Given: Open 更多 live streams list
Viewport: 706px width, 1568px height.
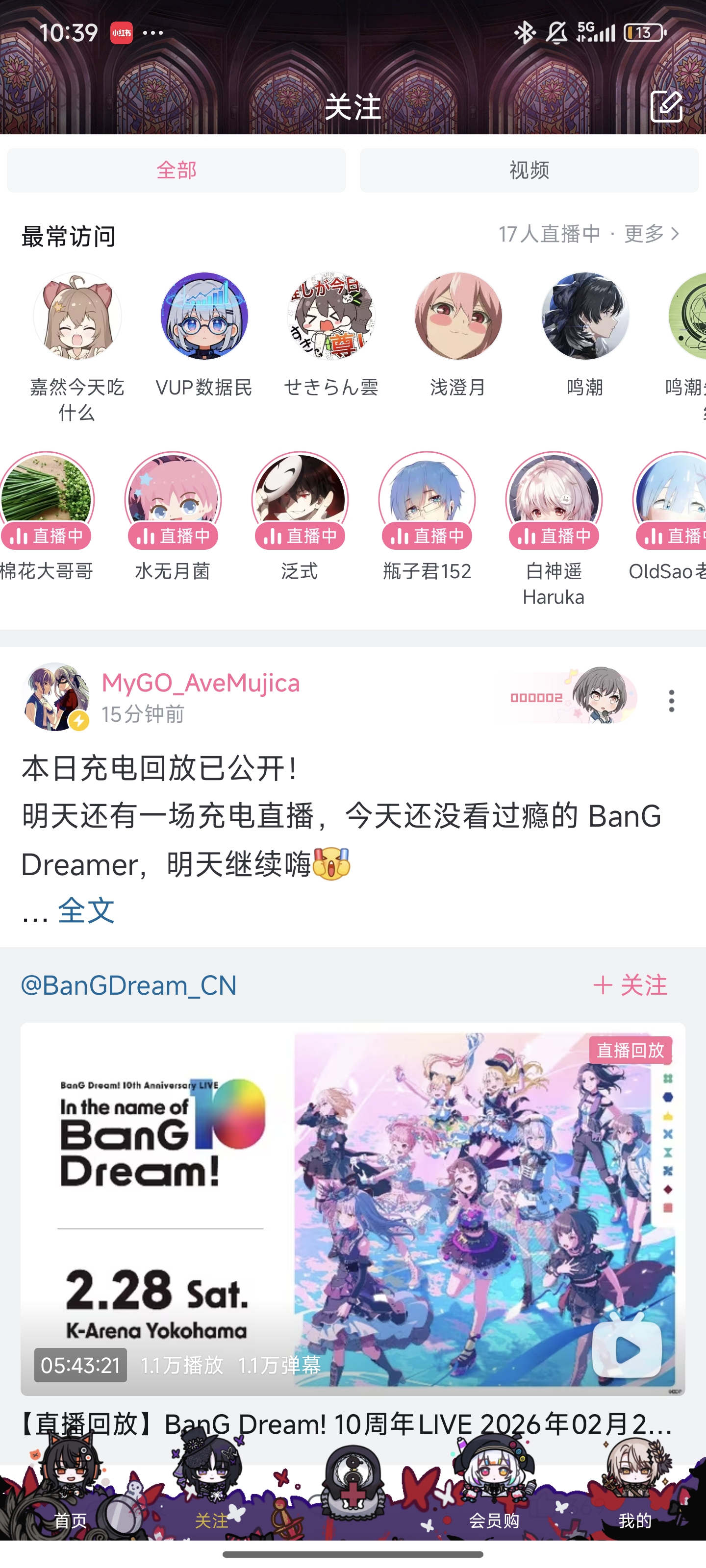Looking at the screenshot, I should click(x=651, y=234).
